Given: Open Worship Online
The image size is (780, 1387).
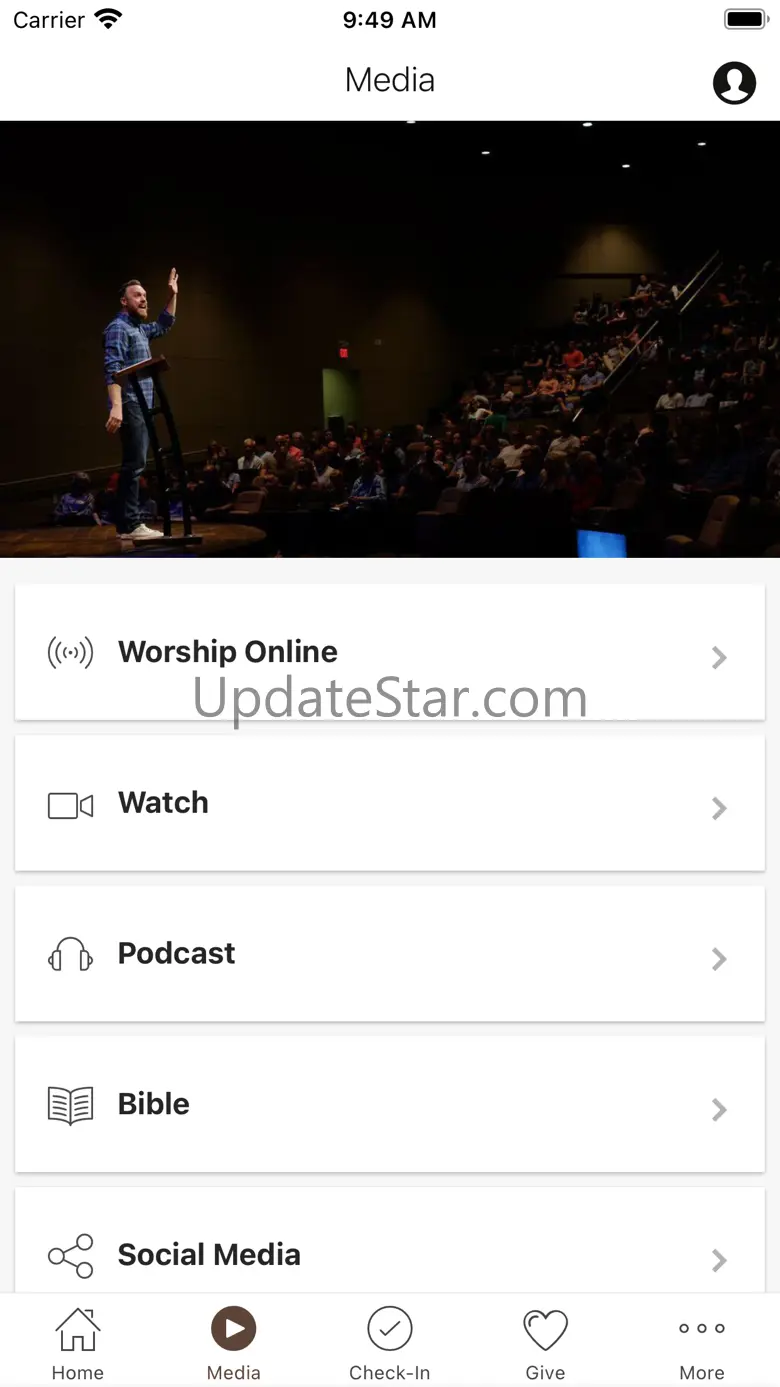Looking at the screenshot, I should coord(390,652).
